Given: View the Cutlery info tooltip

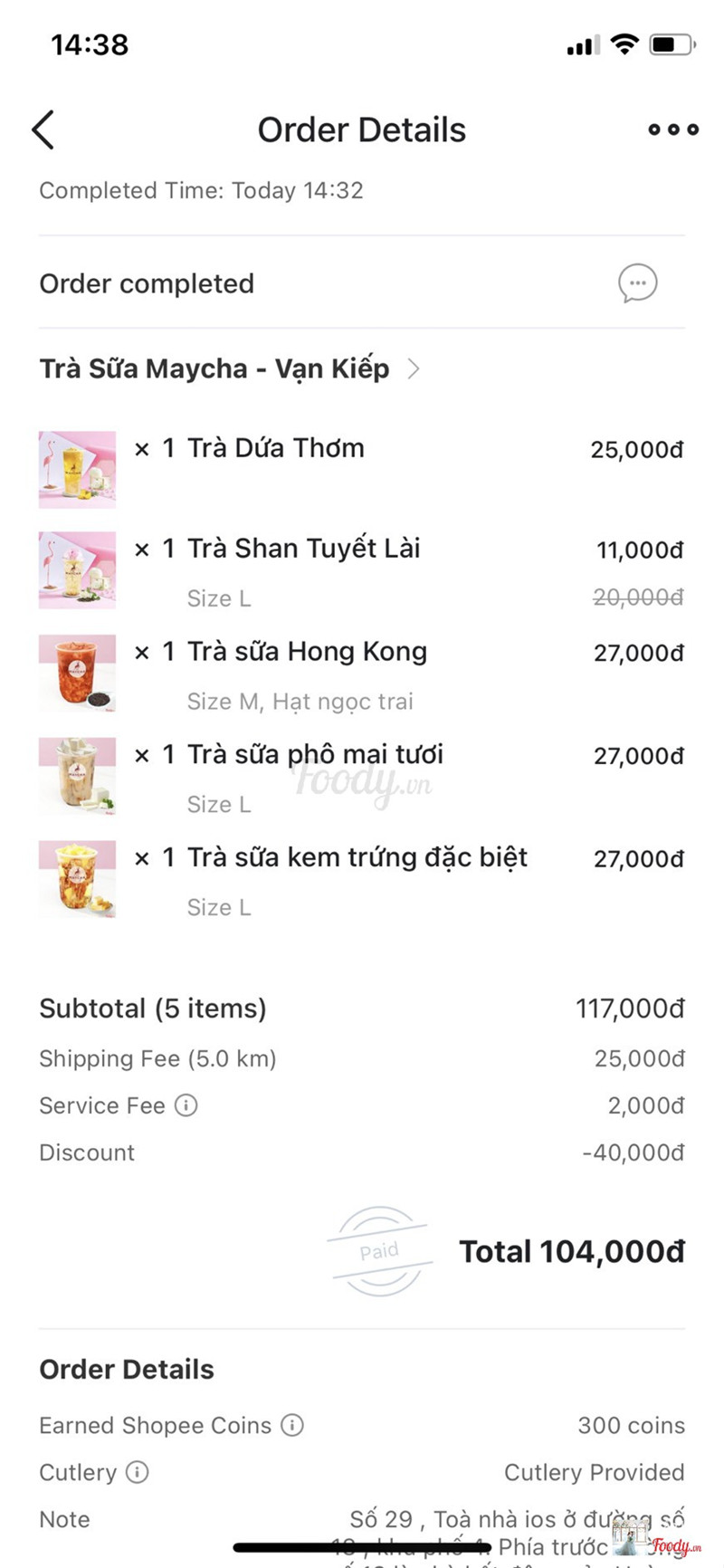Looking at the screenshot, I should point(137,1472).
